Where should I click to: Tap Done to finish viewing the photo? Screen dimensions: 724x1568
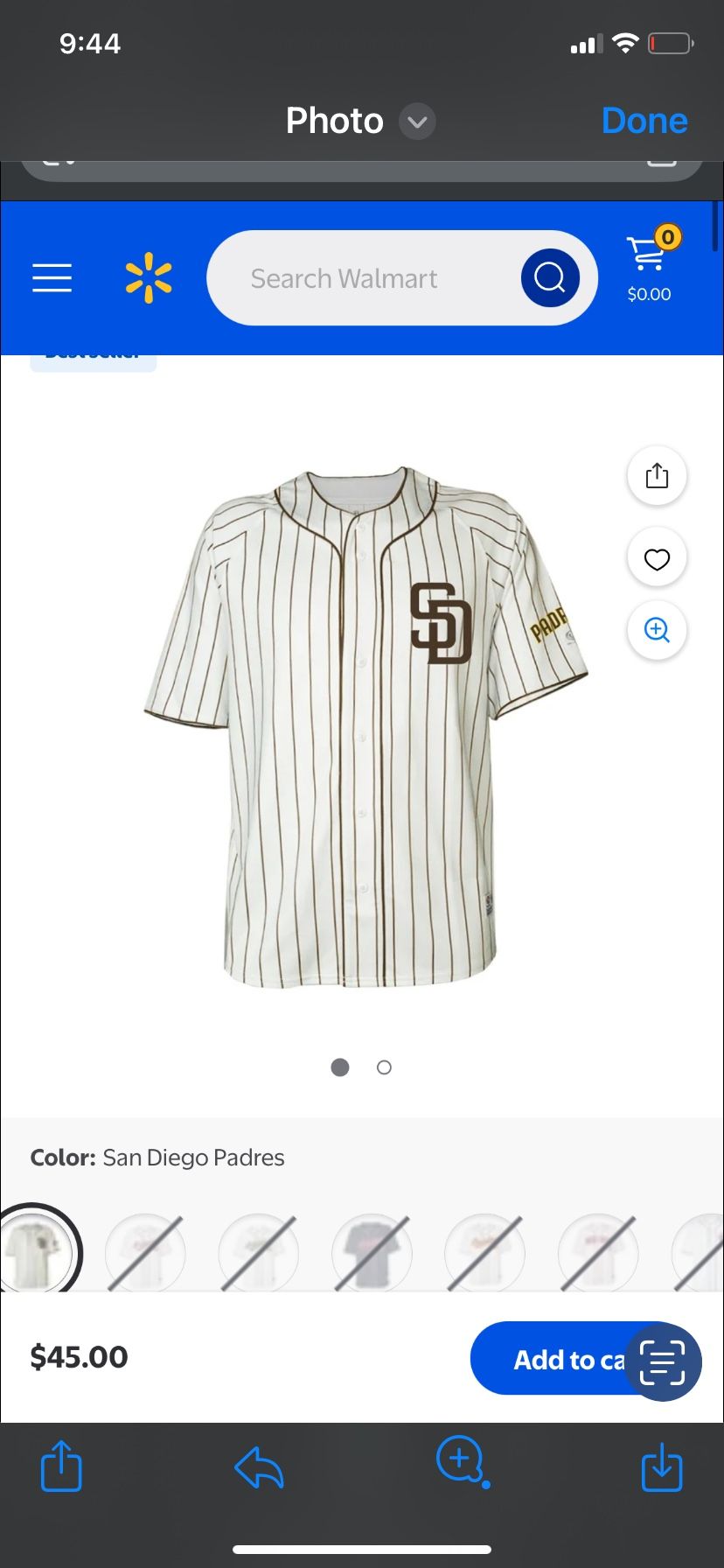[644, 120]
